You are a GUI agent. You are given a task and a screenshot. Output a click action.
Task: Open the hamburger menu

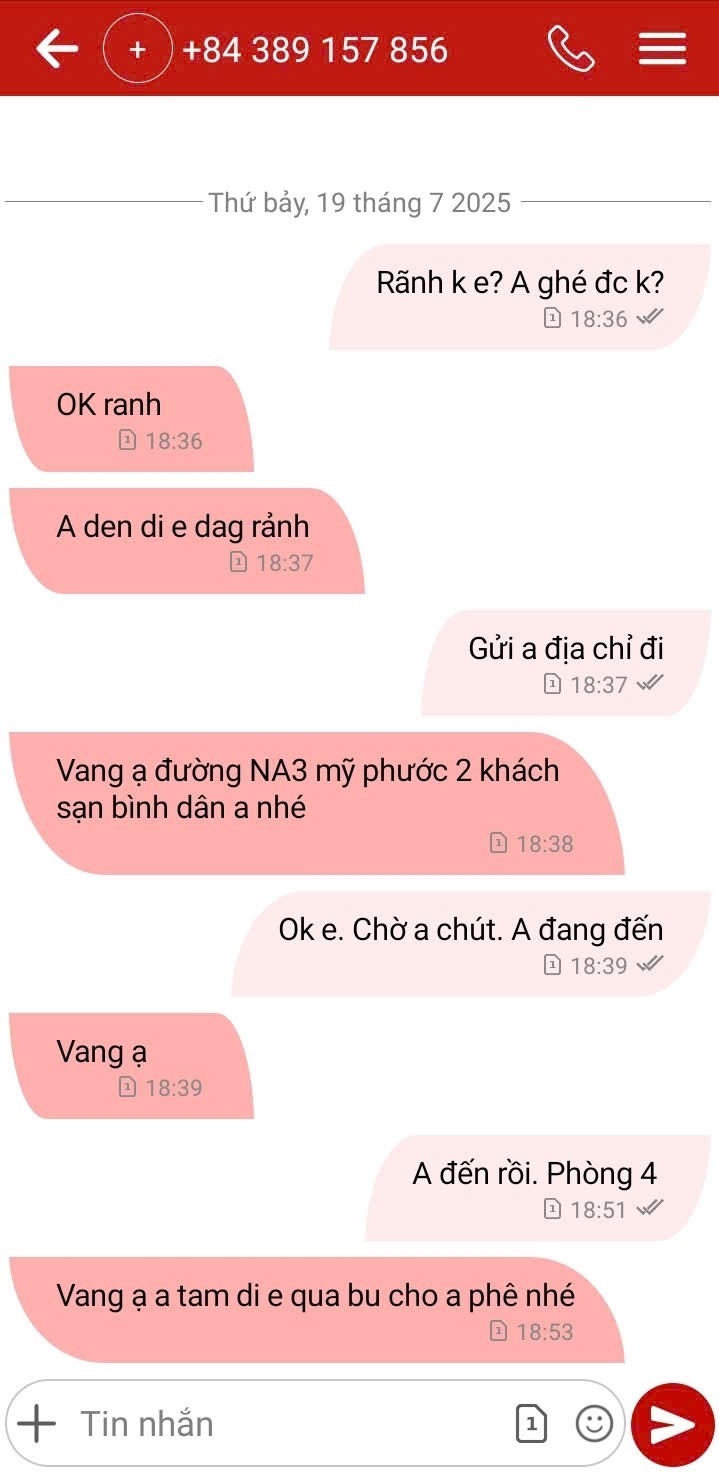pos(662,49)
